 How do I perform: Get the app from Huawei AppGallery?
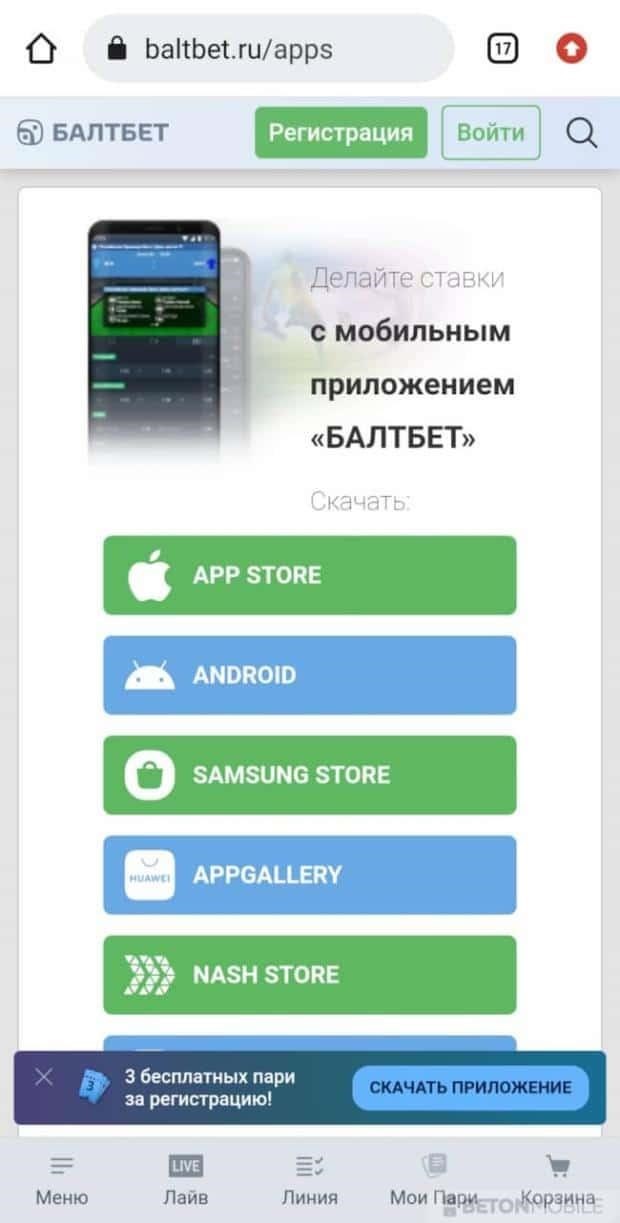310,875
